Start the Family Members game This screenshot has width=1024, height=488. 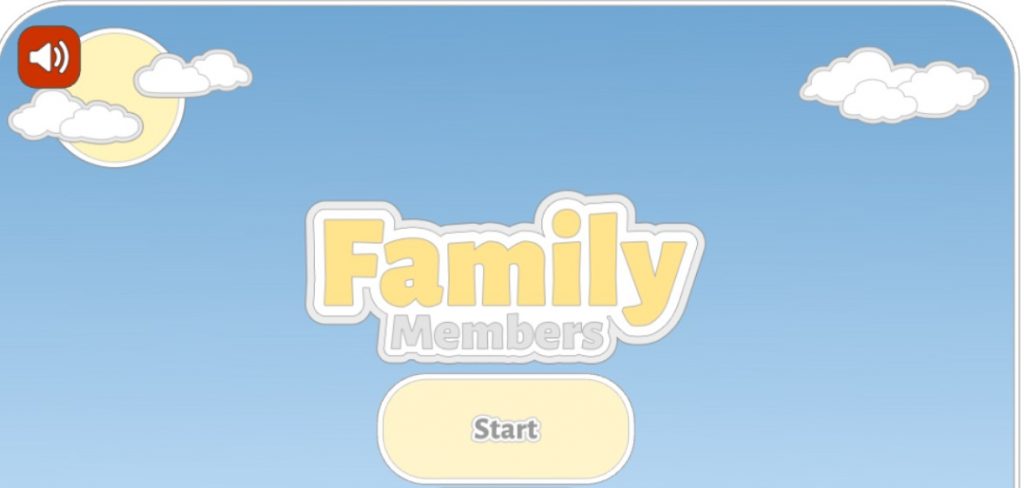pyautogui.click(x=505, y=429)
